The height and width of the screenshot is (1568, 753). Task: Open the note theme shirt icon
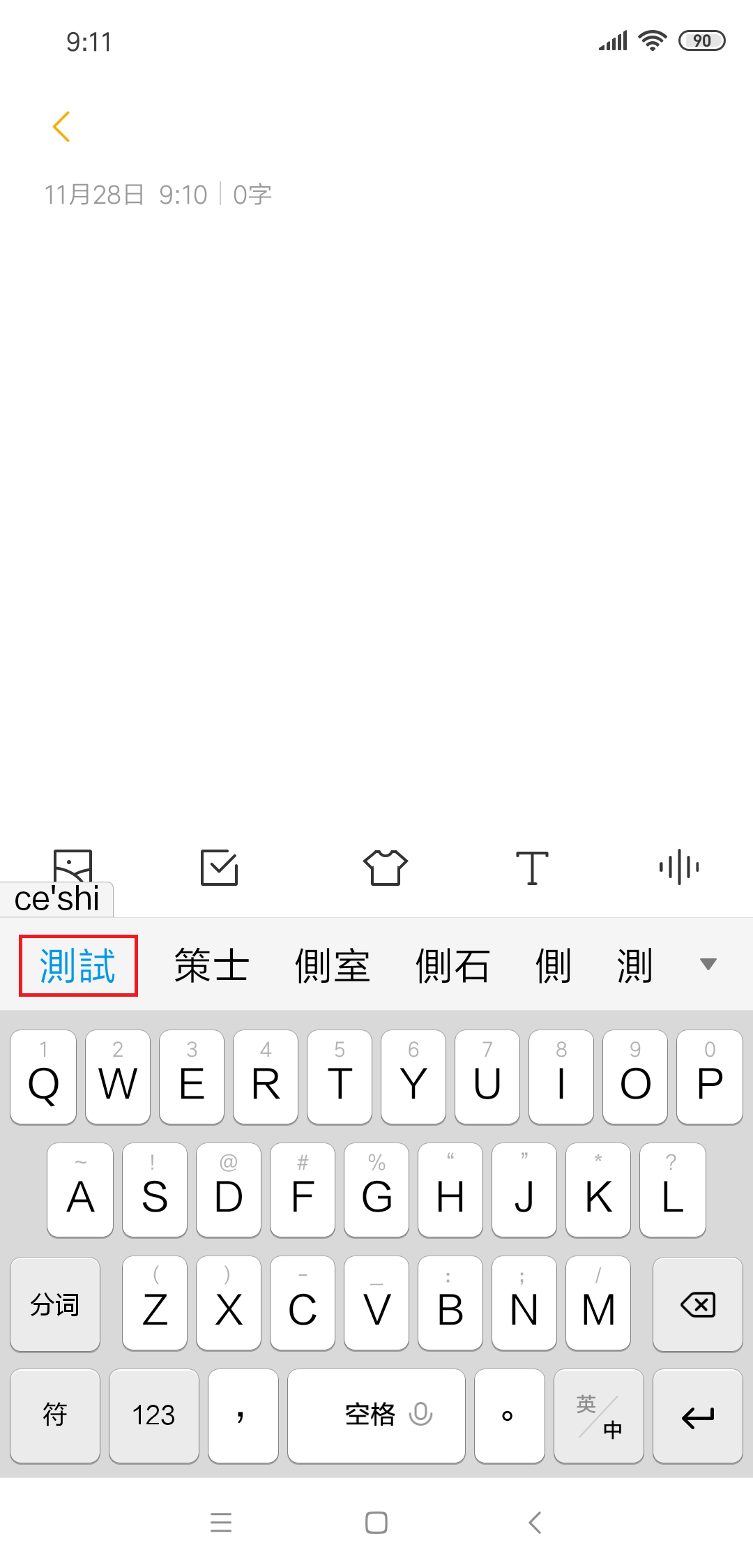point(386,867)
